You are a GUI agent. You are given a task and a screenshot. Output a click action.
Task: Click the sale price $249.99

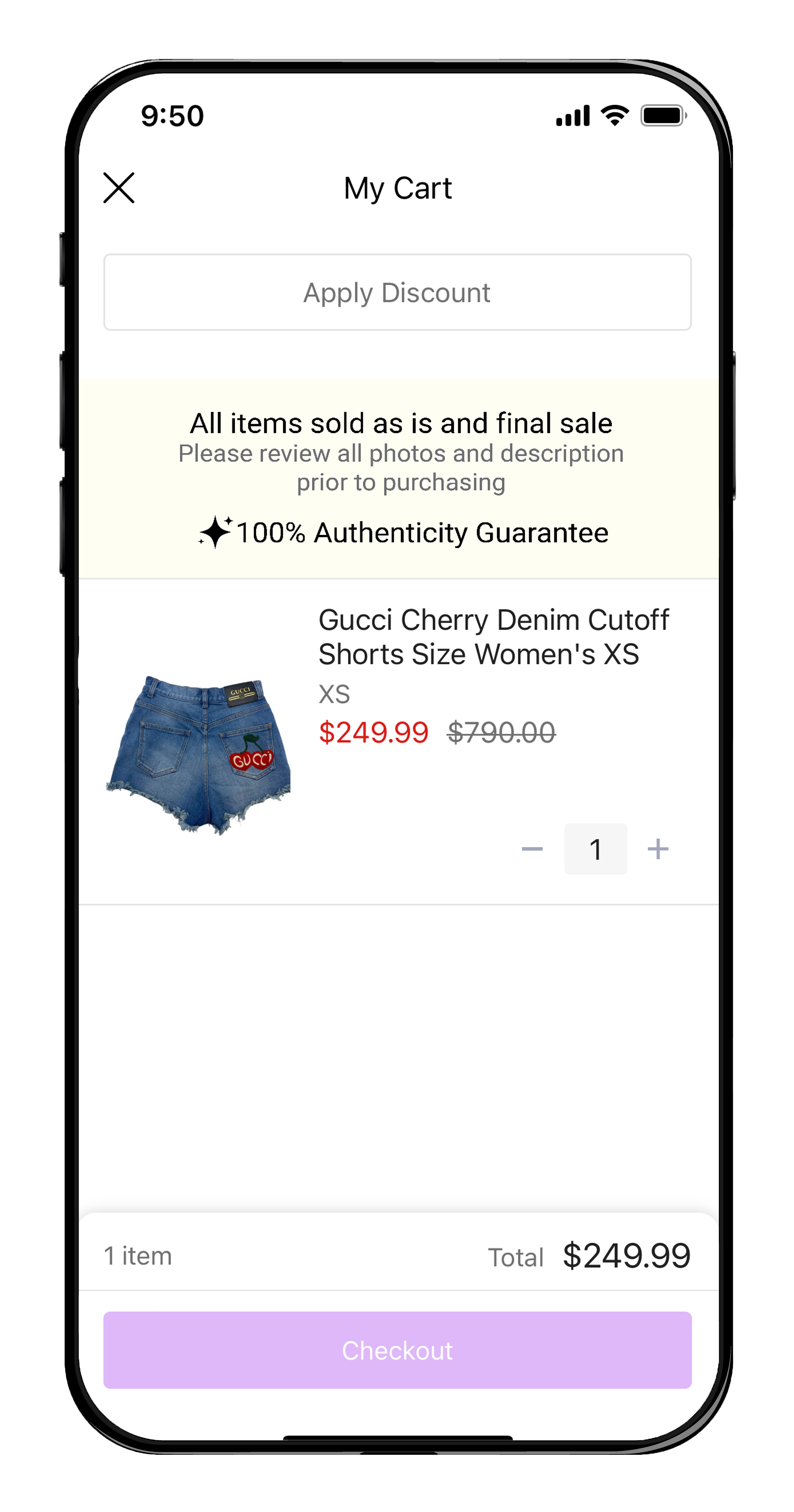(374, 732)
